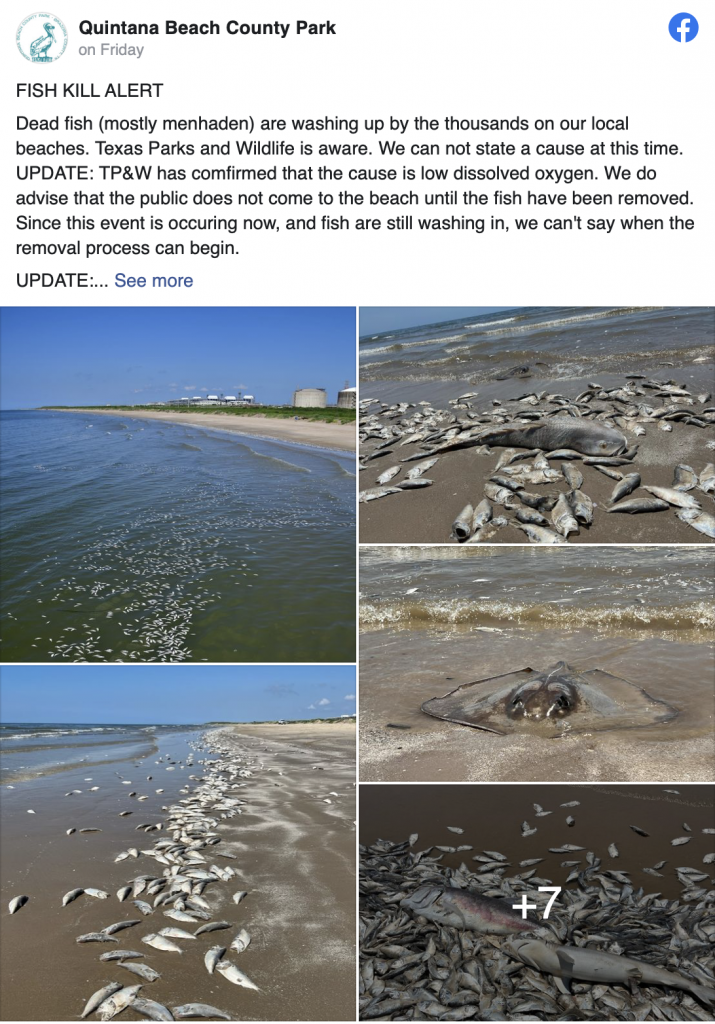Open Quintana Beach County Park page name
The width and height of the screenshot is (715, 1024).
207,28
